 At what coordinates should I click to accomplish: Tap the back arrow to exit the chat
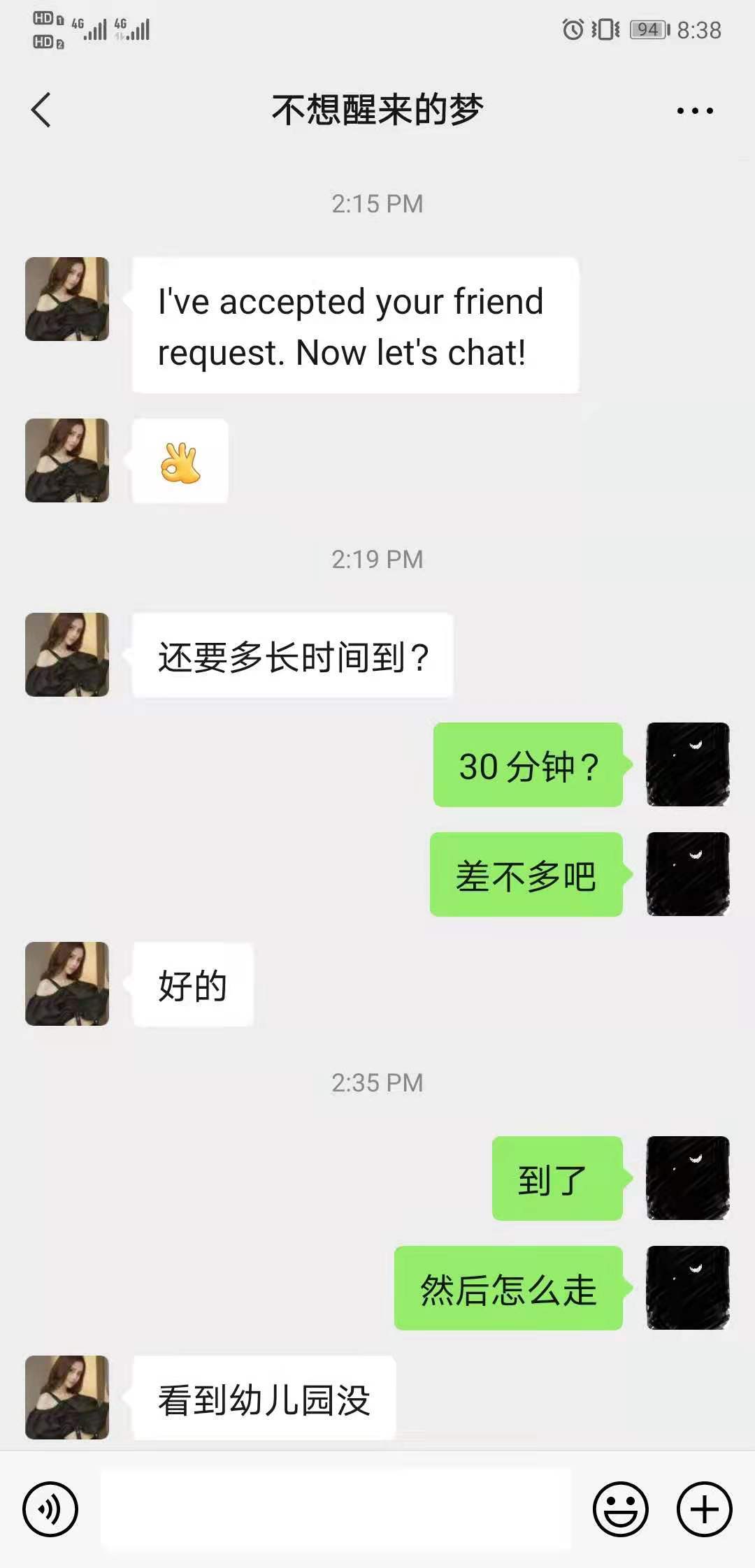[x=40, y=110]
